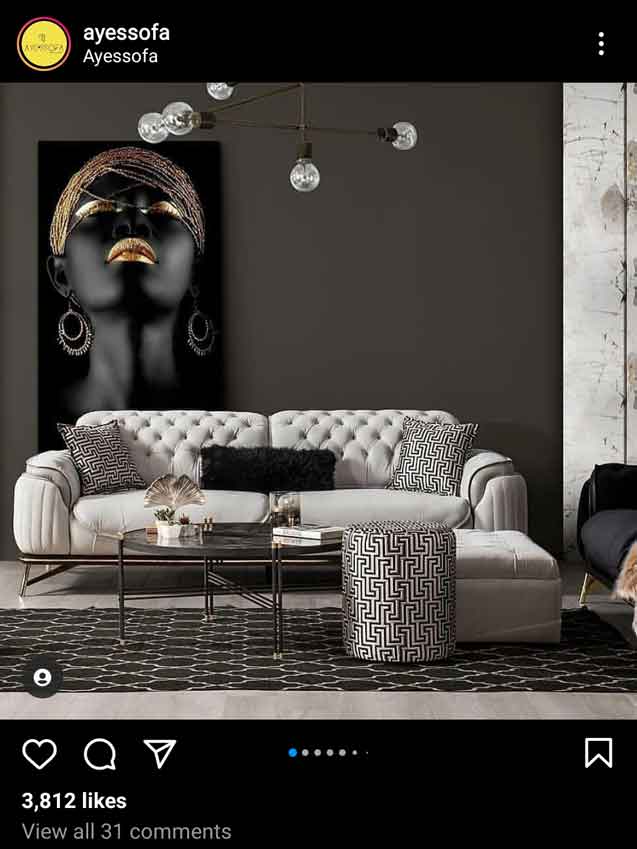Open the comment speech bubble icon
This screenshot has width=637, height=849.
100,753
